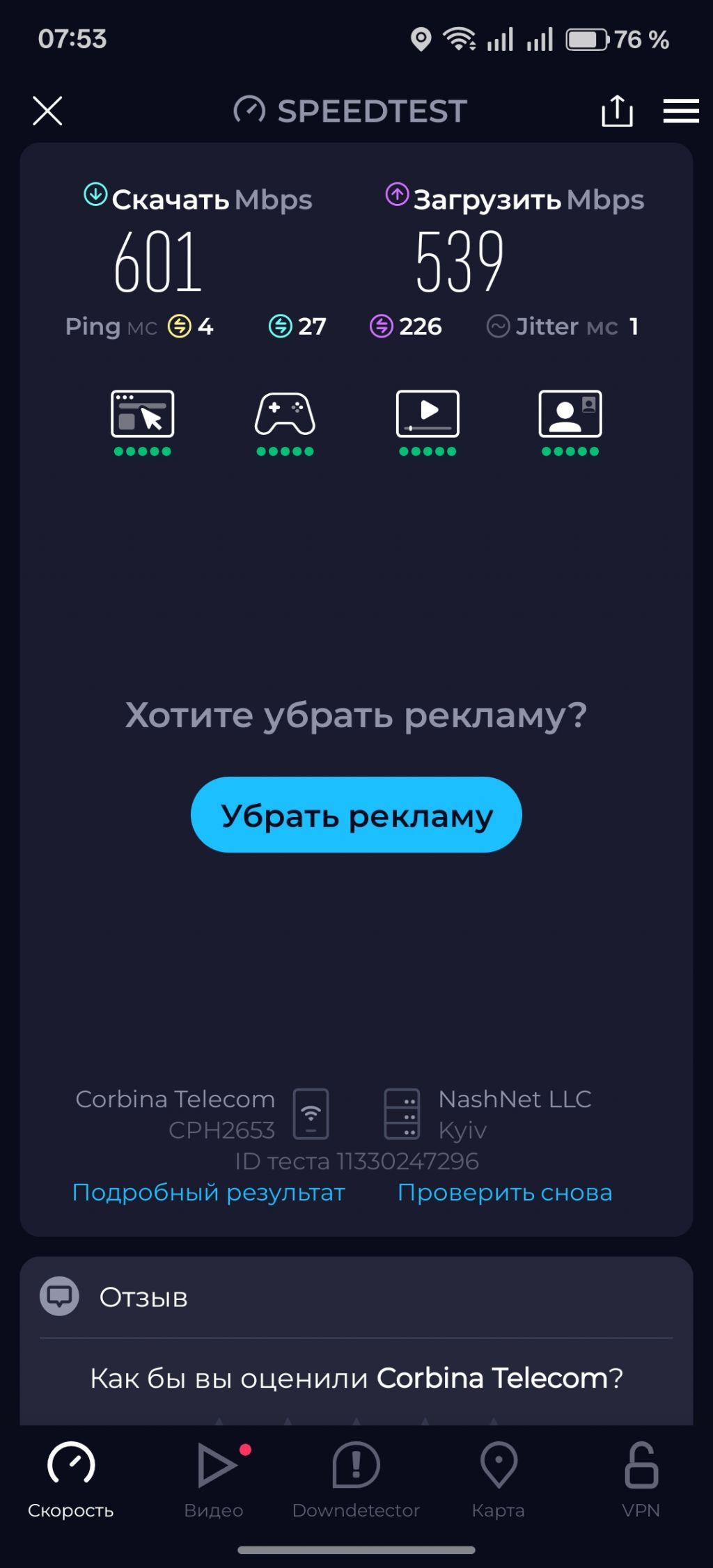Open Подробный результат link
Screen dimensions: 713x1568
[x=209, y=1192]
